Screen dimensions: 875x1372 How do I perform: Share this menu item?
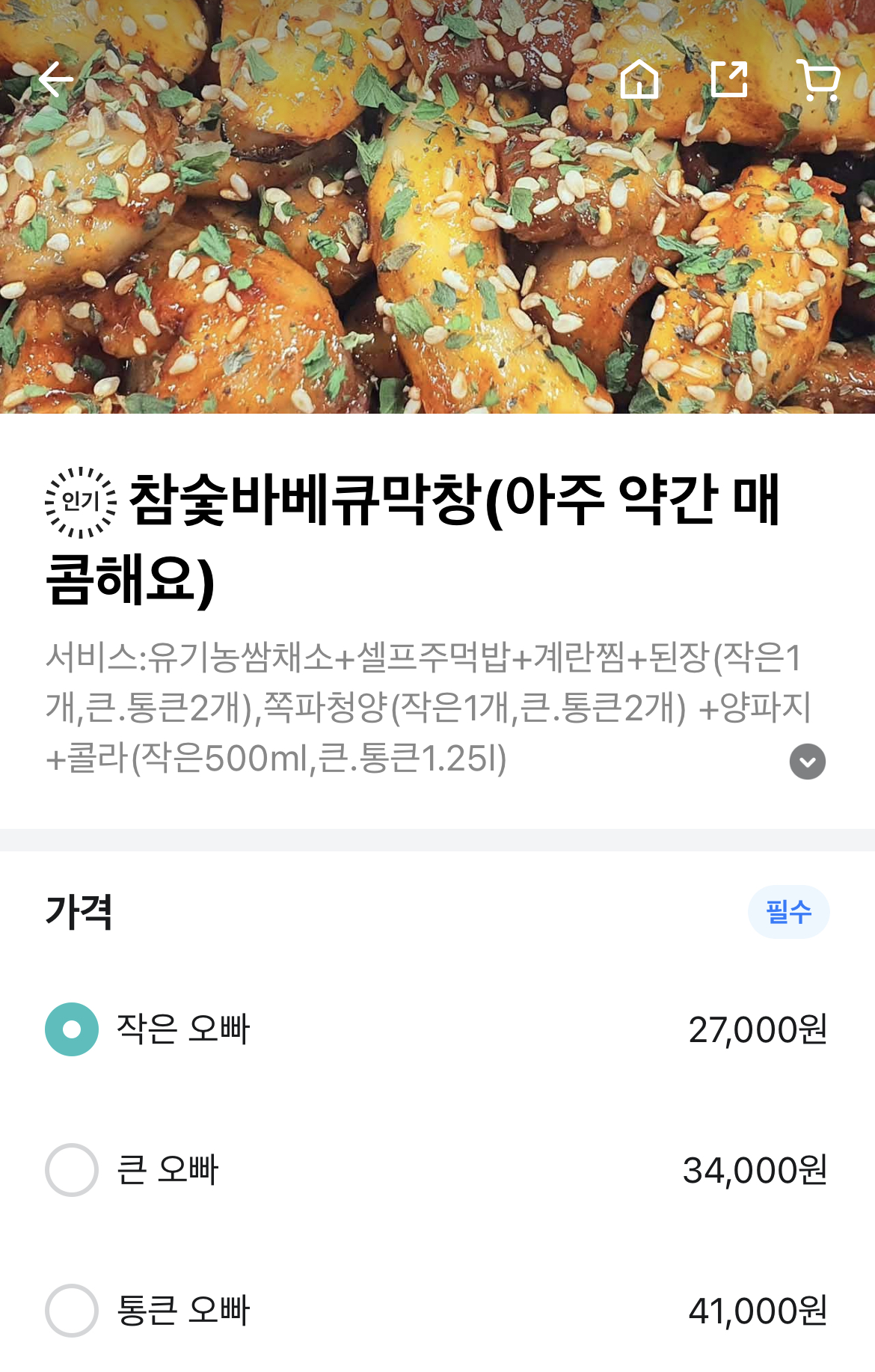(x=729, y=79)
